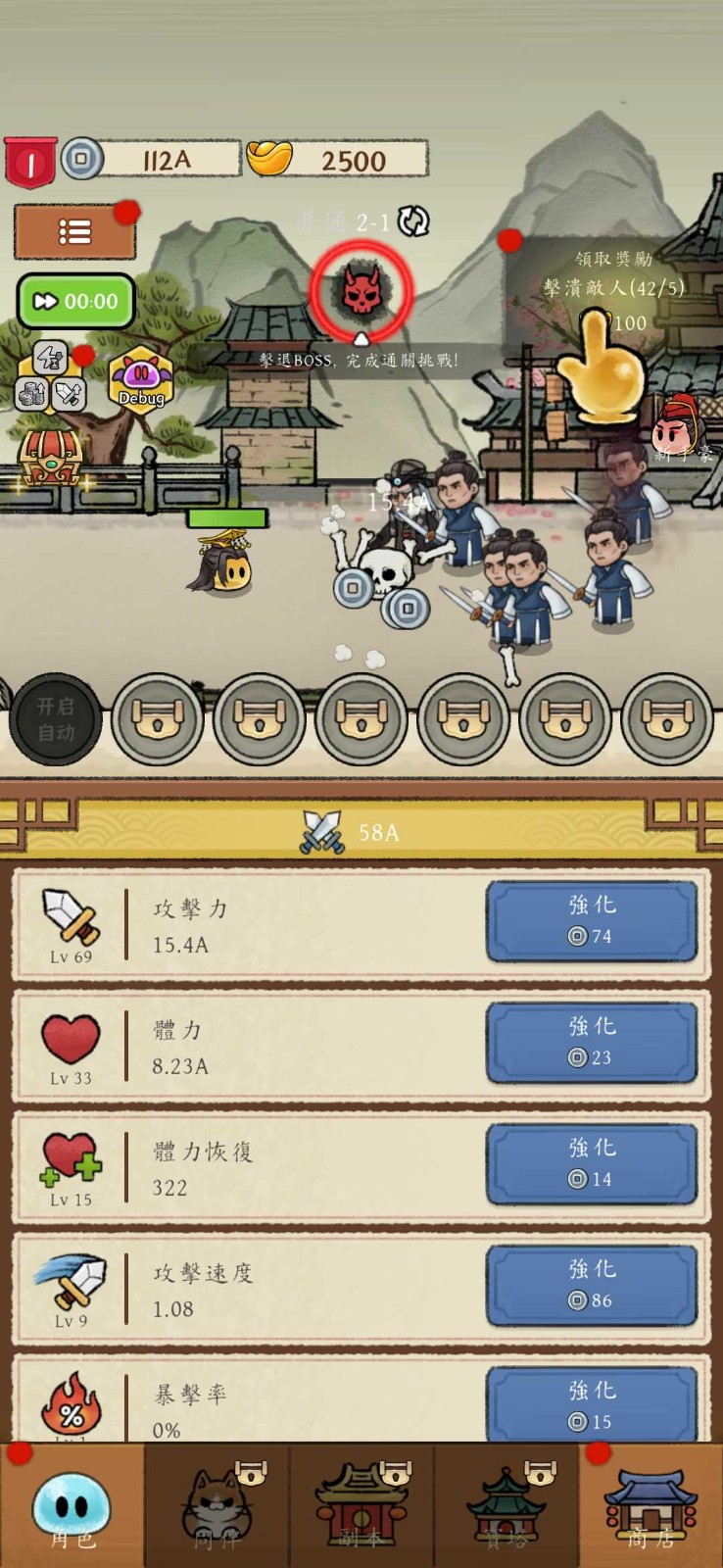Upgrade 暴擊率 for 15 coins
This screenshot has height=1568, width=723.
[591, 1403]
